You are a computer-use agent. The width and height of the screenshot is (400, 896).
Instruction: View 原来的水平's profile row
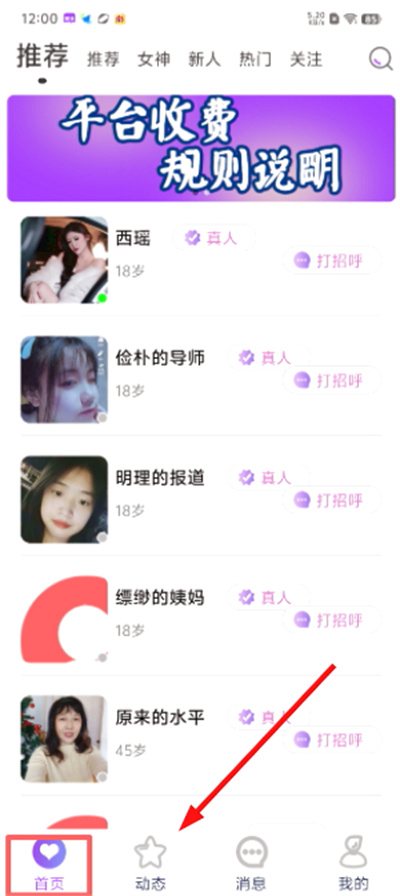coord(201,739)
